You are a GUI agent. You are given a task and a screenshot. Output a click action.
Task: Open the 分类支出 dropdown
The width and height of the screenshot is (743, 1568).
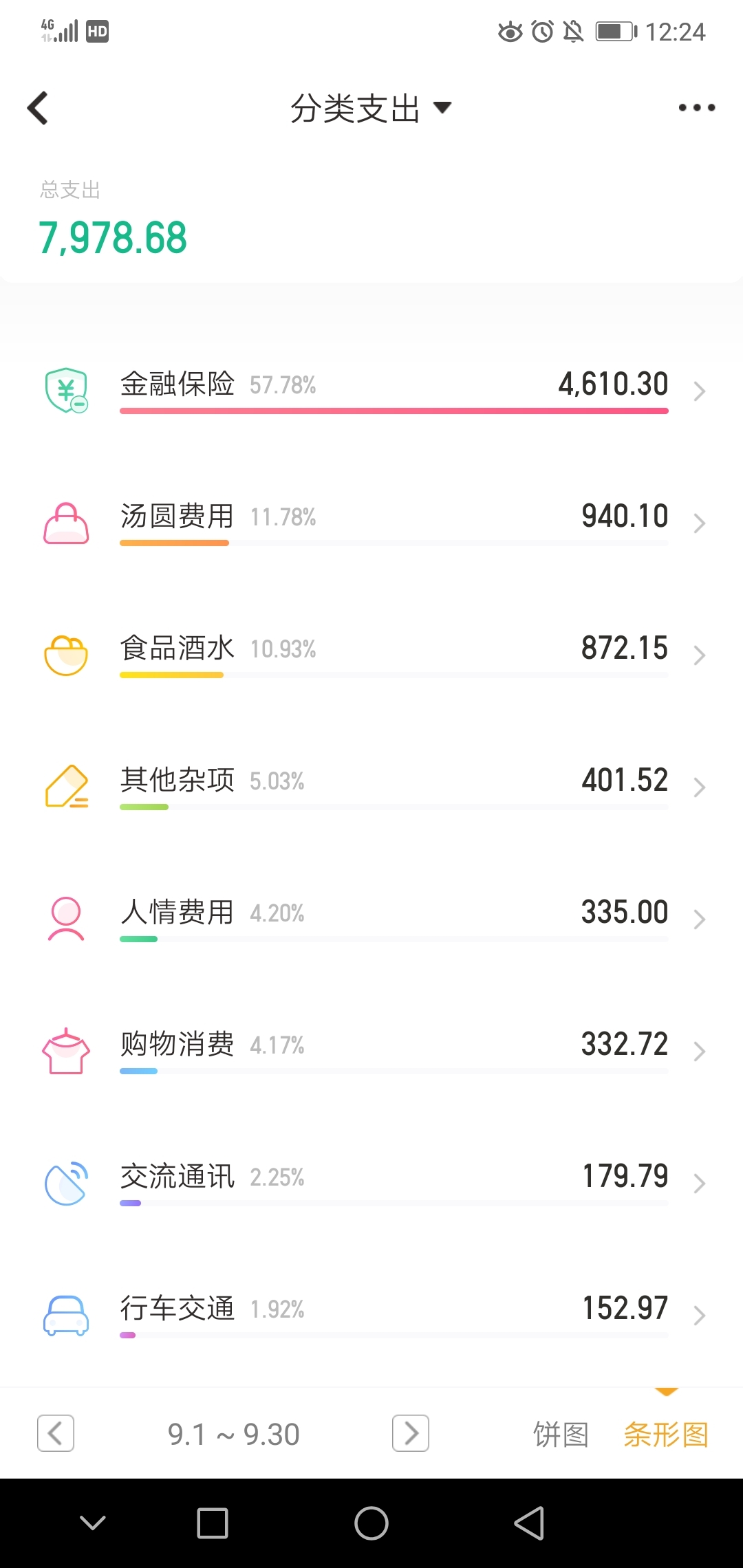coord(371,108)
